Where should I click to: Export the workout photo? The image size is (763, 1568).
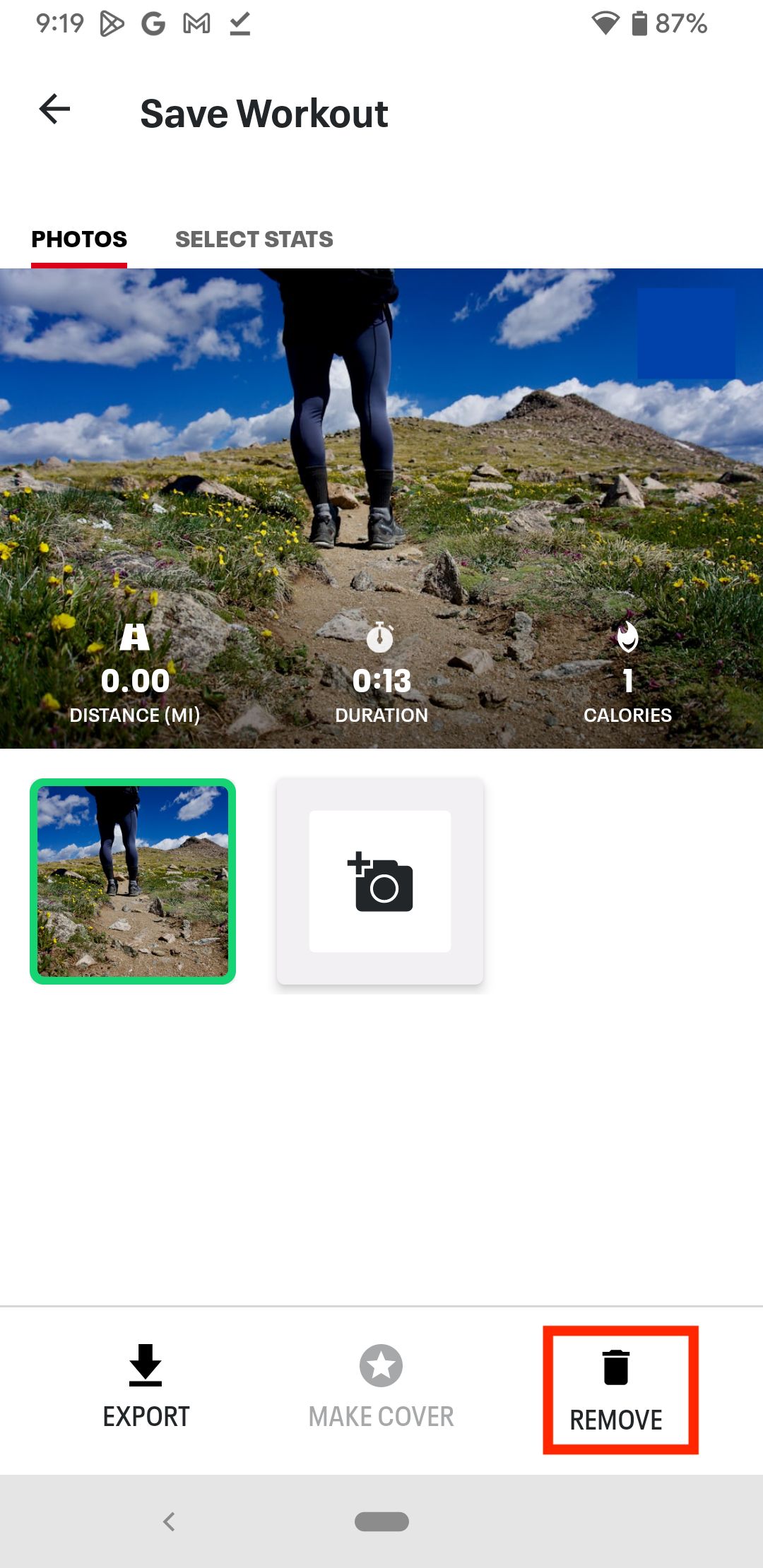[x=146, y=1387]
